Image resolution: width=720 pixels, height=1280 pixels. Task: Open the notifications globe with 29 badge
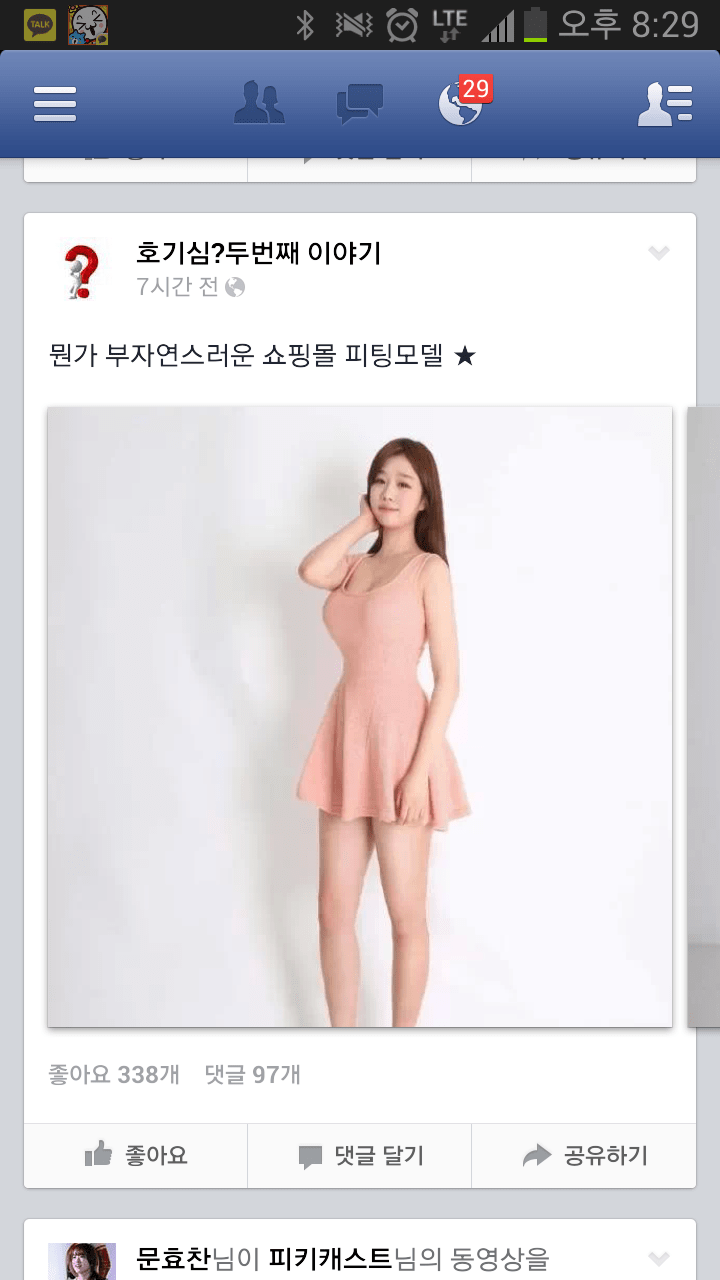[x=461, y=104]
